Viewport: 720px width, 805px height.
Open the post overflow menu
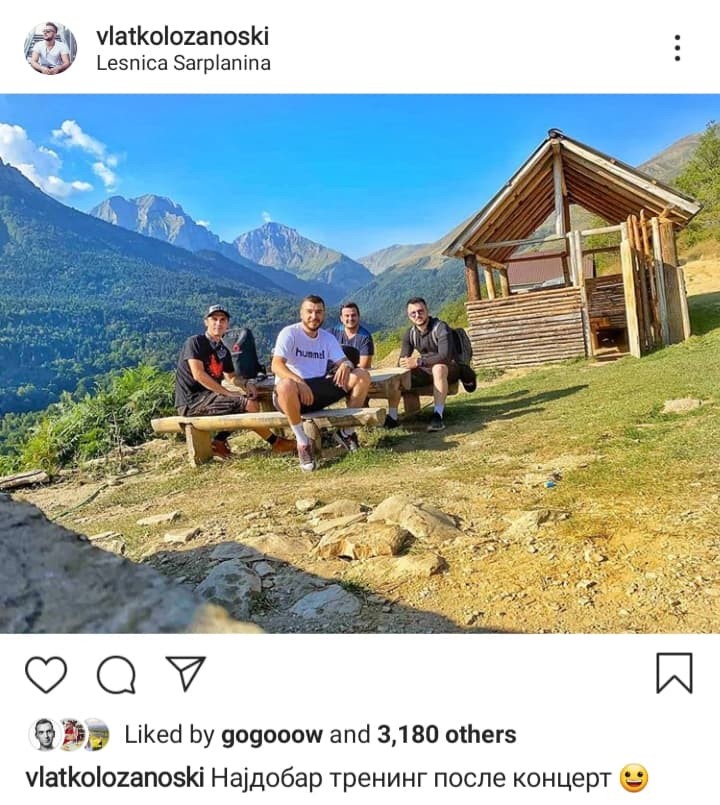tap(677, 48)
